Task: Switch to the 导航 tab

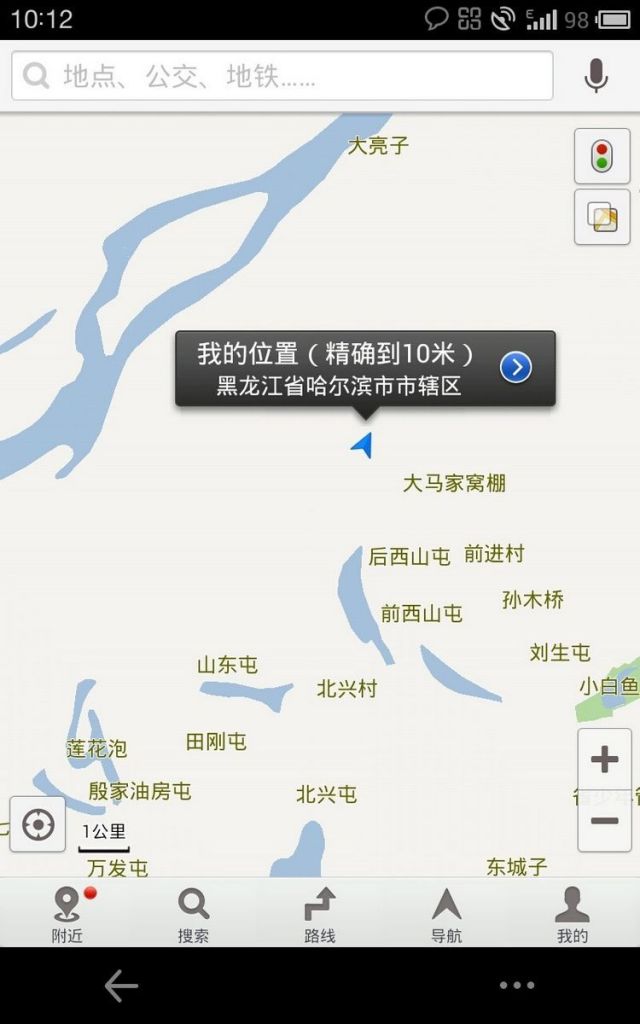Action: click(x=446, y=914)
